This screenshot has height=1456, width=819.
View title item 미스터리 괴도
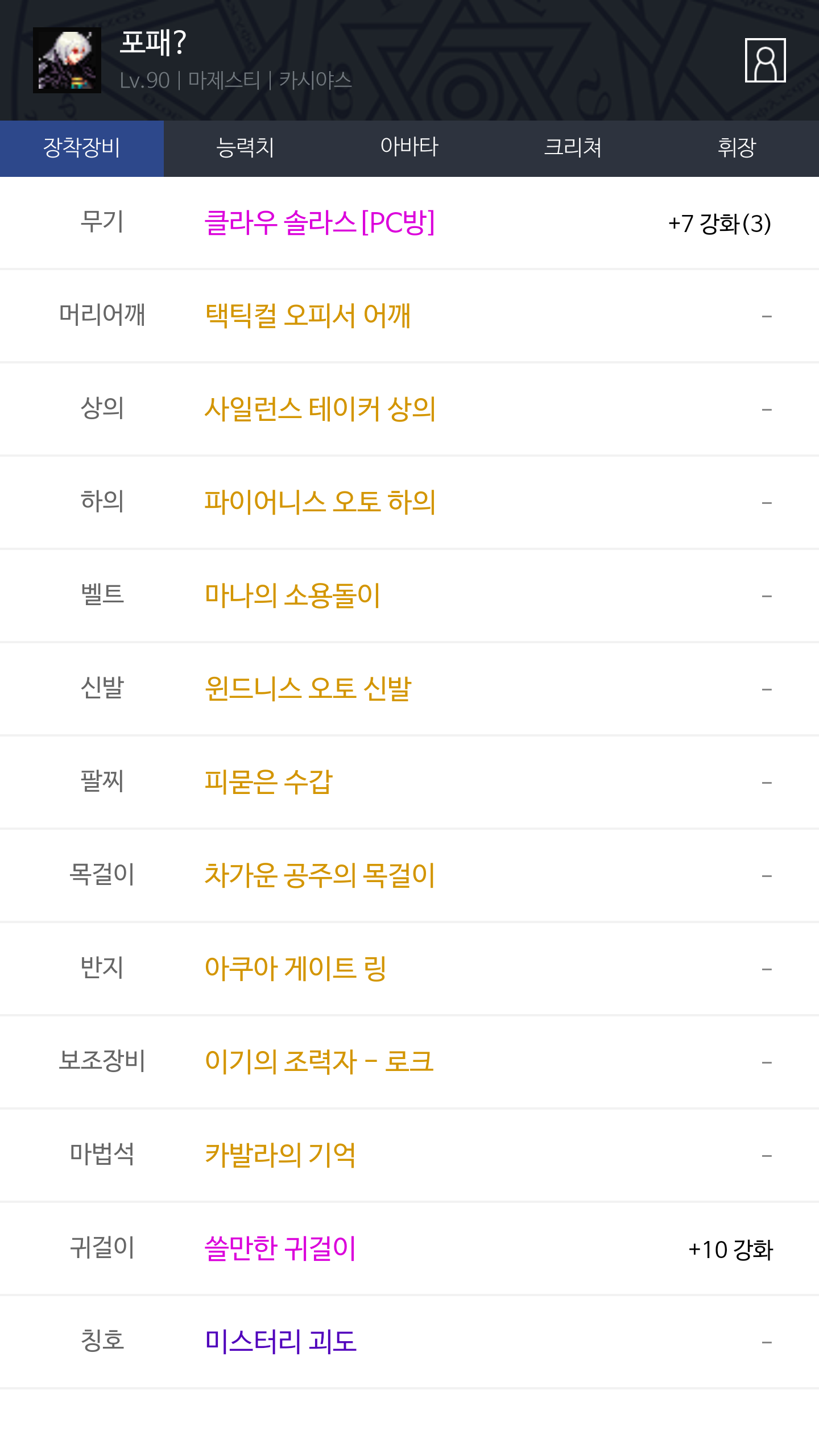click(280, 1342)
